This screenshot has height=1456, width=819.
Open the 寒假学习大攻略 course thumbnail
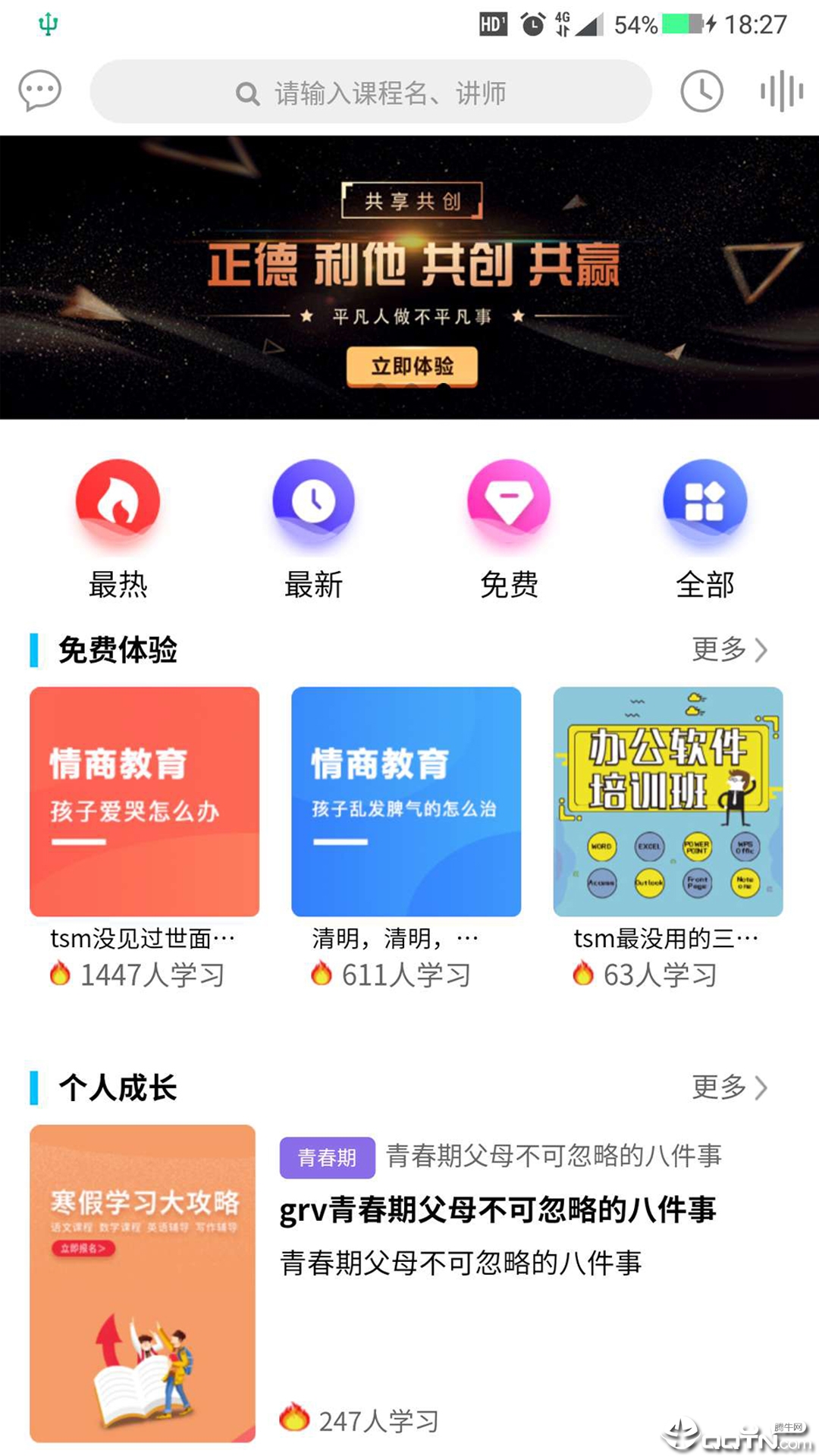pyautogui.click(x=143, y=1283)
